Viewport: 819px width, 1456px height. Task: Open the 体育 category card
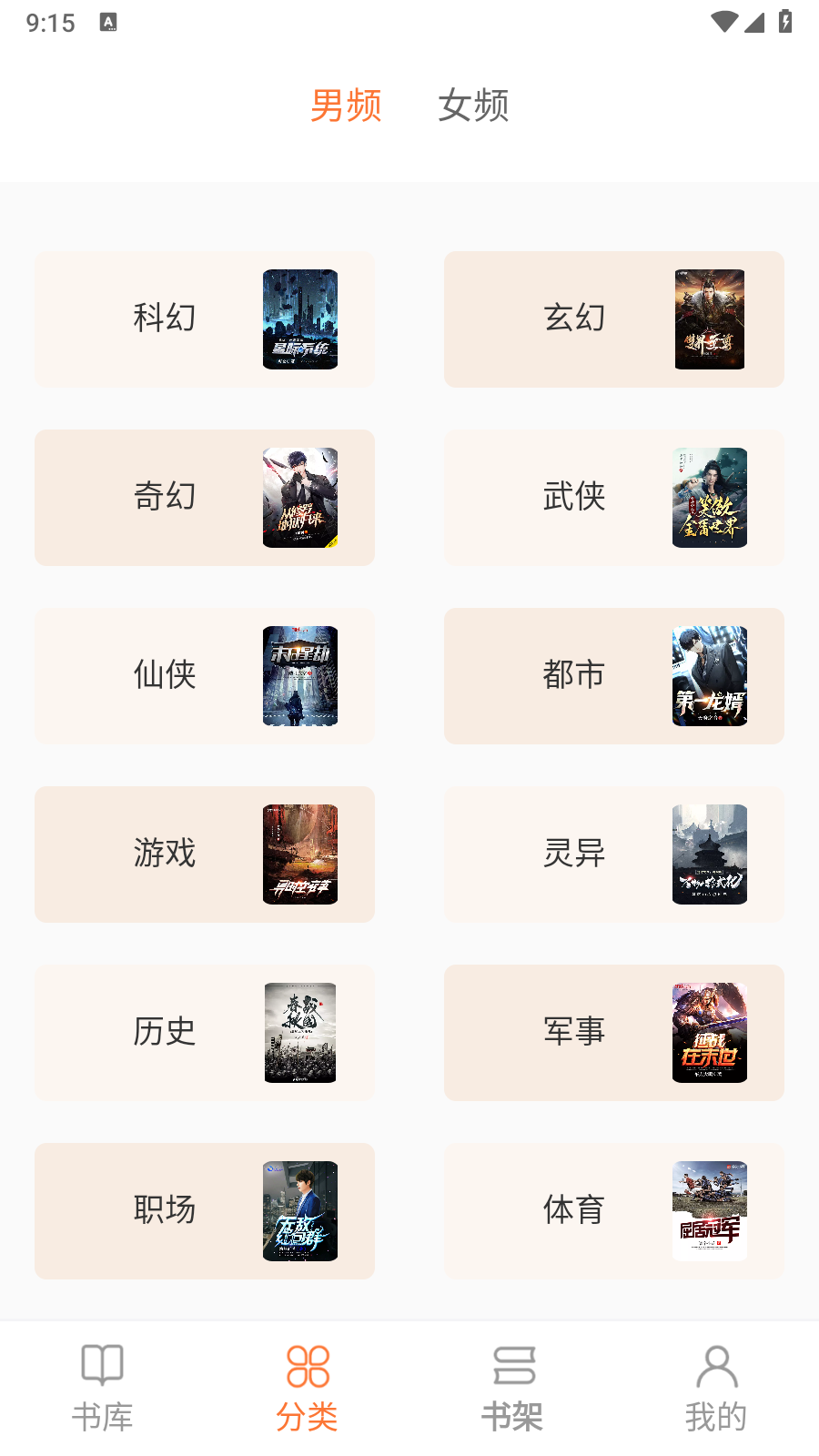point(613,1211)
